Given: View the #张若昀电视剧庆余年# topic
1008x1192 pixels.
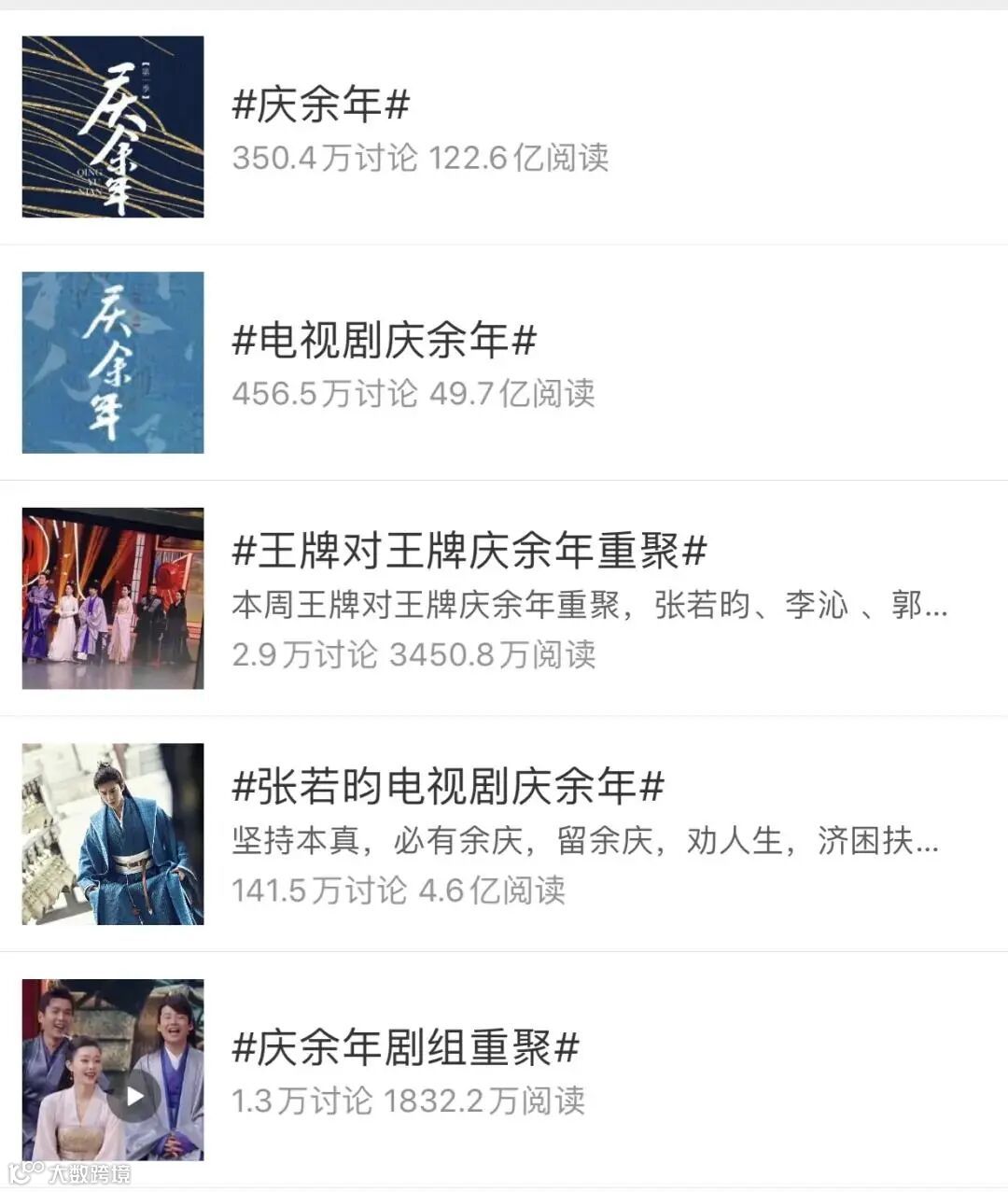Looking at the screenshot, I should point(448,787).
